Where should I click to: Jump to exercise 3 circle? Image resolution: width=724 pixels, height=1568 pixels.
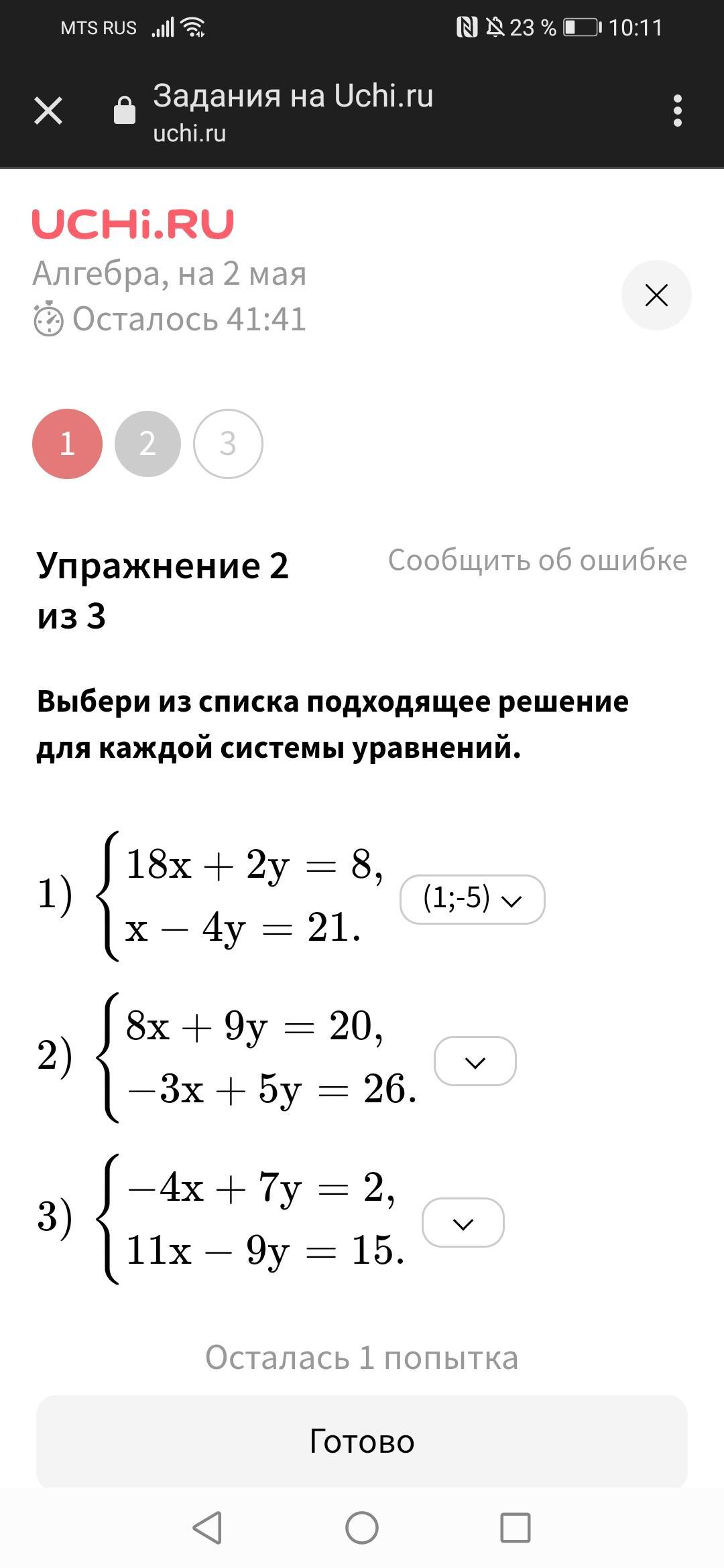pyautogui.click(x=228, y=444)
